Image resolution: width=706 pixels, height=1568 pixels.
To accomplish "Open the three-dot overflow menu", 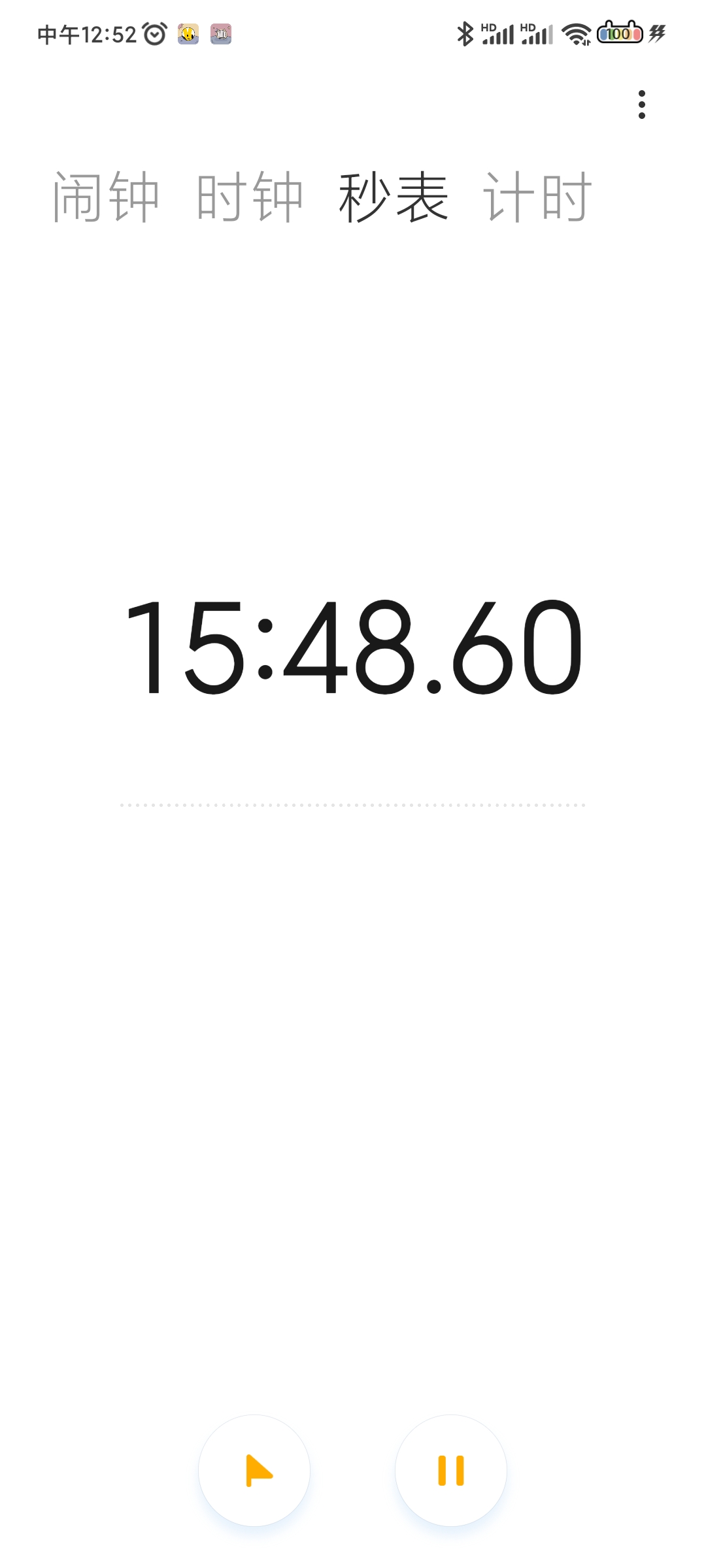I will (642, 105).
